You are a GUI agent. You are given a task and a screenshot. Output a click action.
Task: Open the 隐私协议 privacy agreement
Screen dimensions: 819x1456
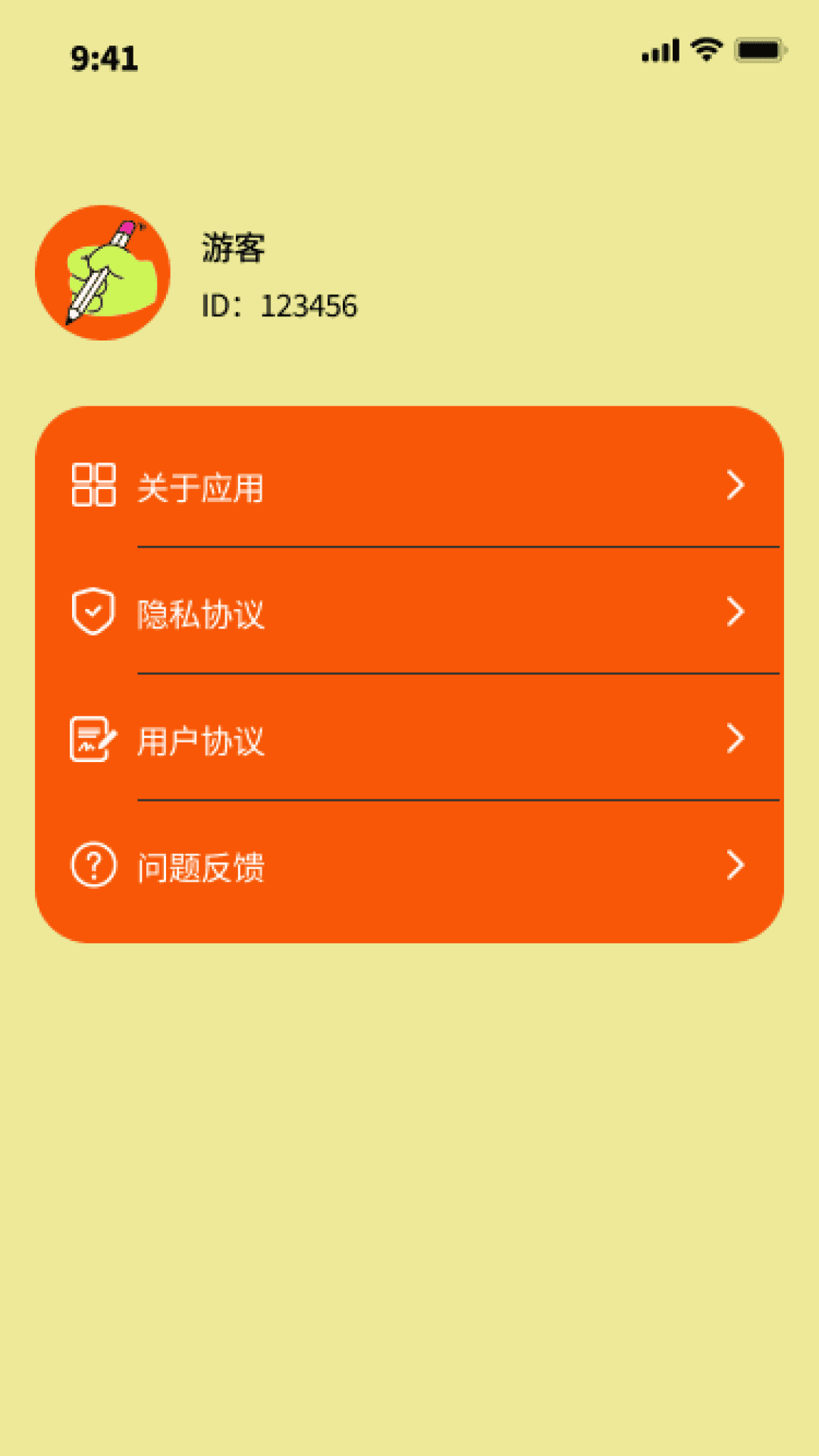tap(409, 611)
